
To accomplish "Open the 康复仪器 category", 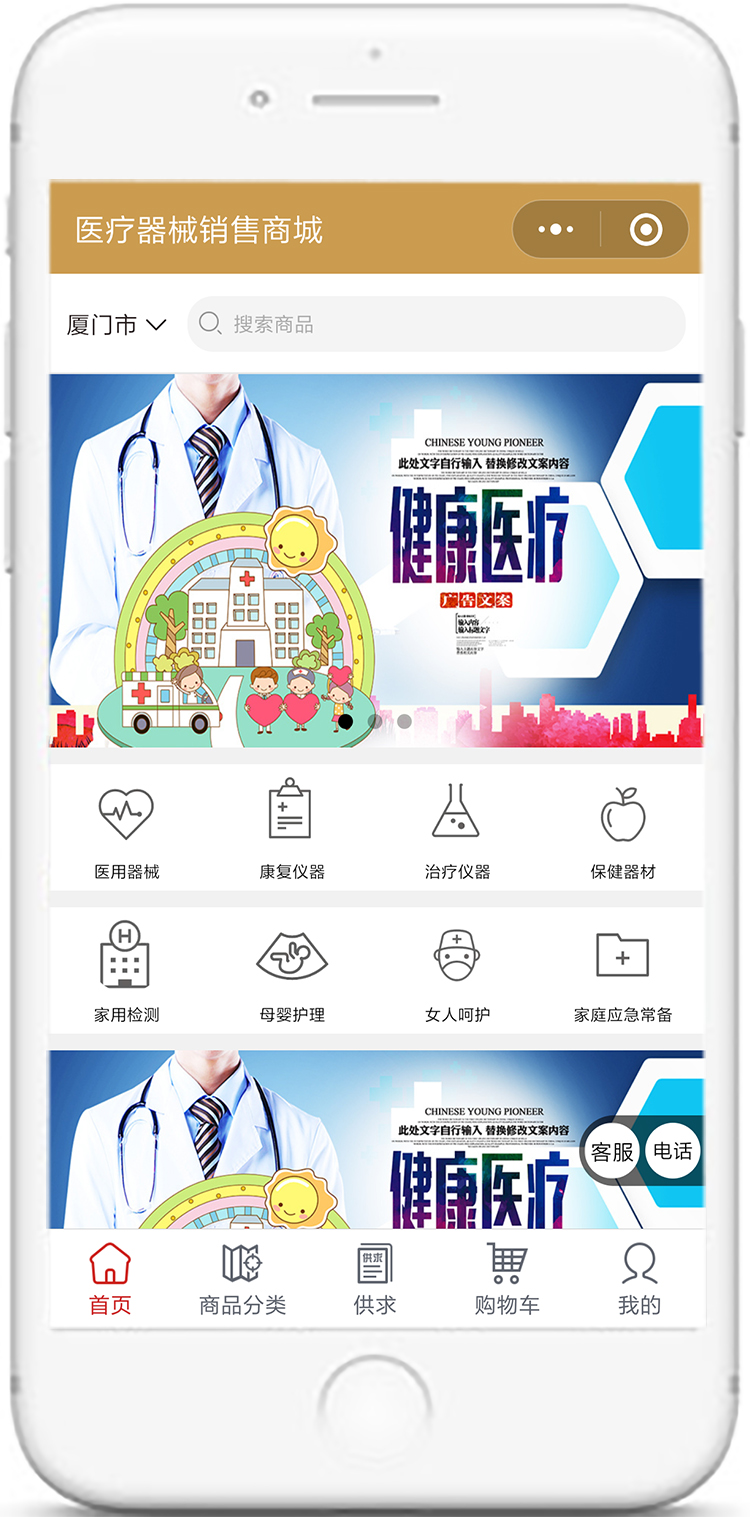I will tap(291, 829).
